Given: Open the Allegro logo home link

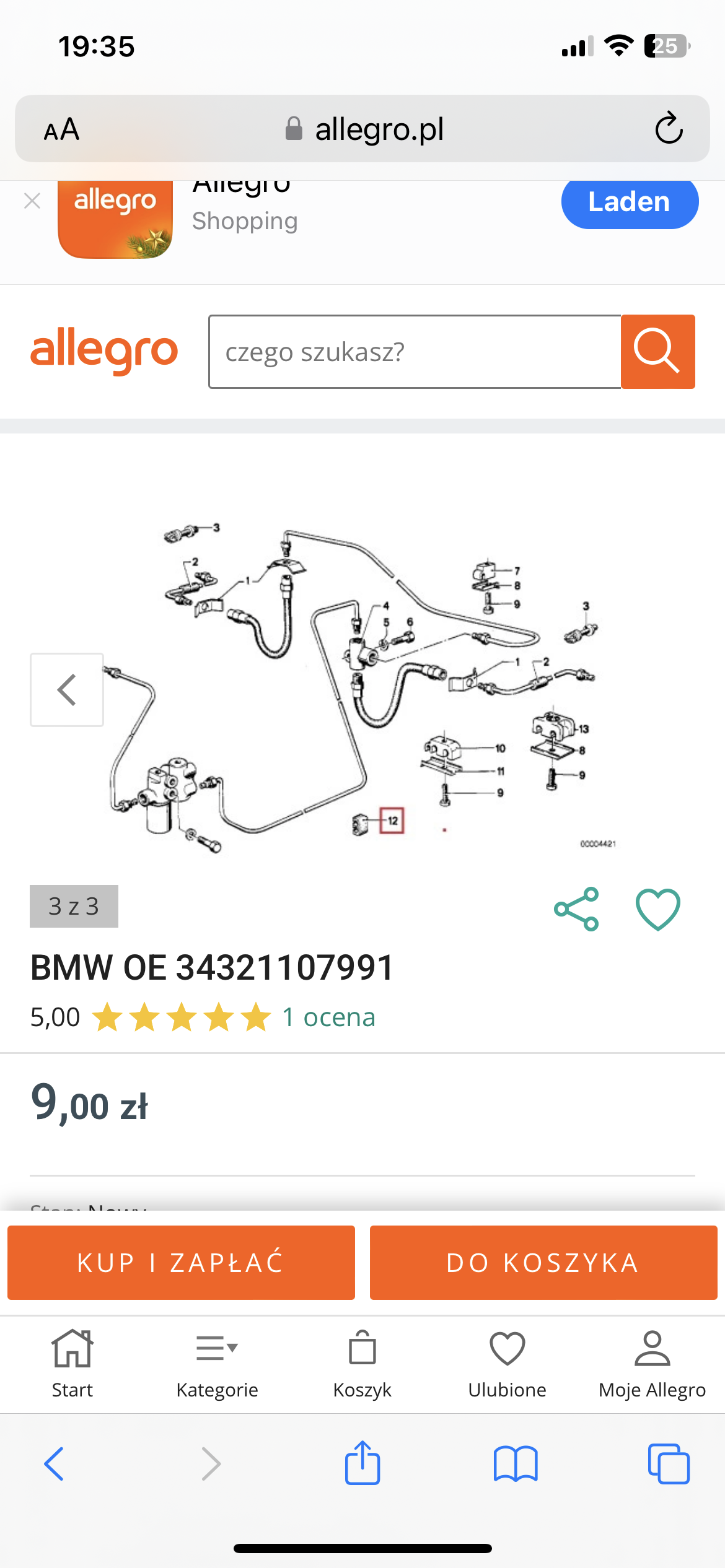Looking at the screenshot, I should coord(104,351).
